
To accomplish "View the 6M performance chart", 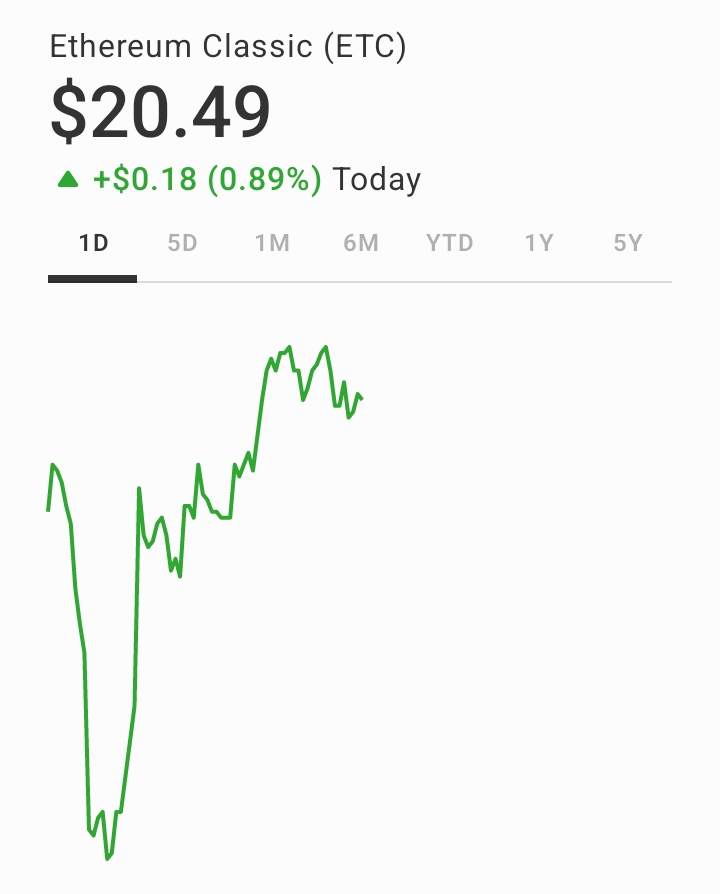I will (x=360, y=242).
